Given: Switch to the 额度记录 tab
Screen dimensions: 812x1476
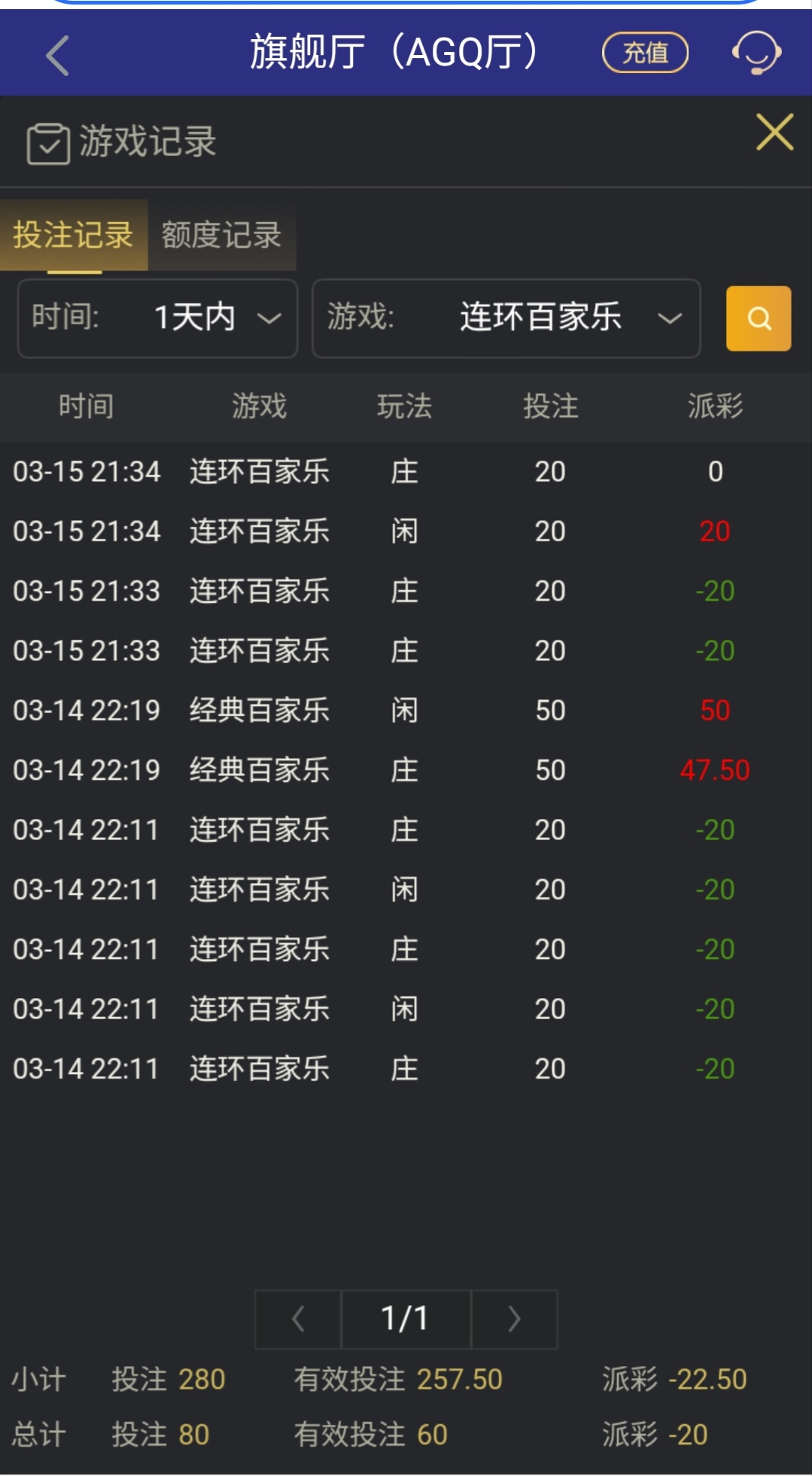Looking at the screenshot, I should click(x=221, y=235).
